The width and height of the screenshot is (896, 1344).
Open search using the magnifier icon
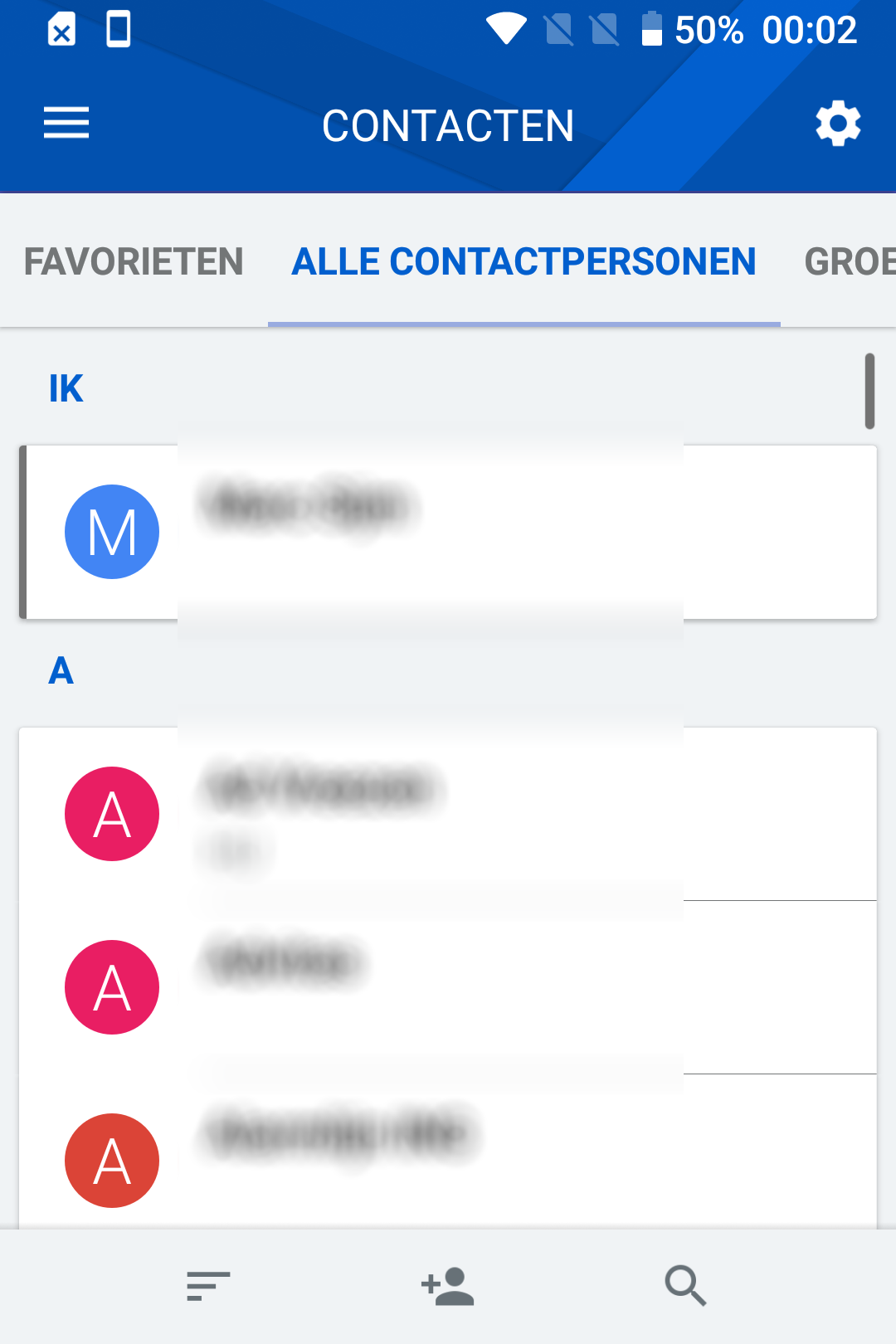[684, 1286]
